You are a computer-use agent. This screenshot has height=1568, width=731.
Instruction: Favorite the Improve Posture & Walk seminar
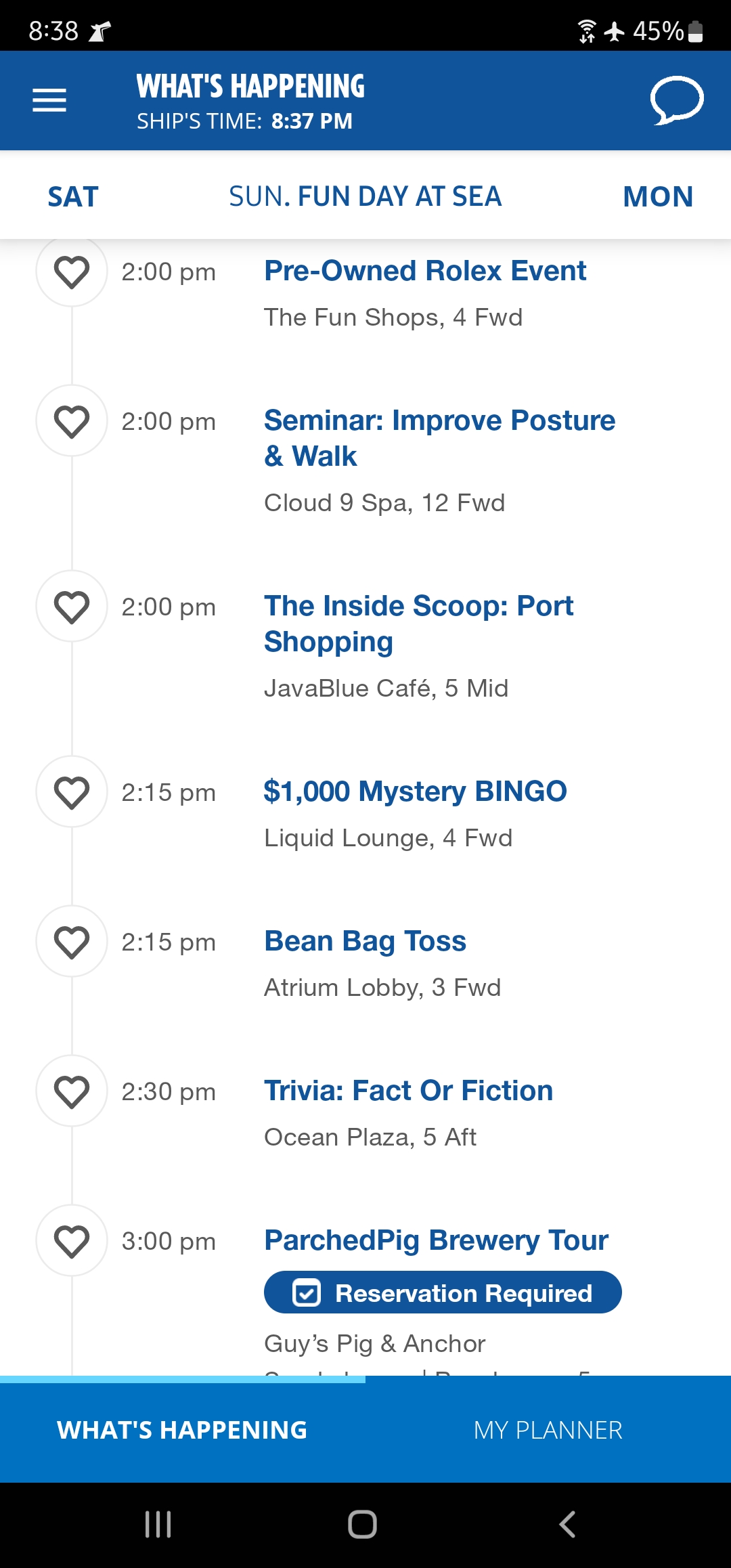pyautogui.click(x=72, y=420)
